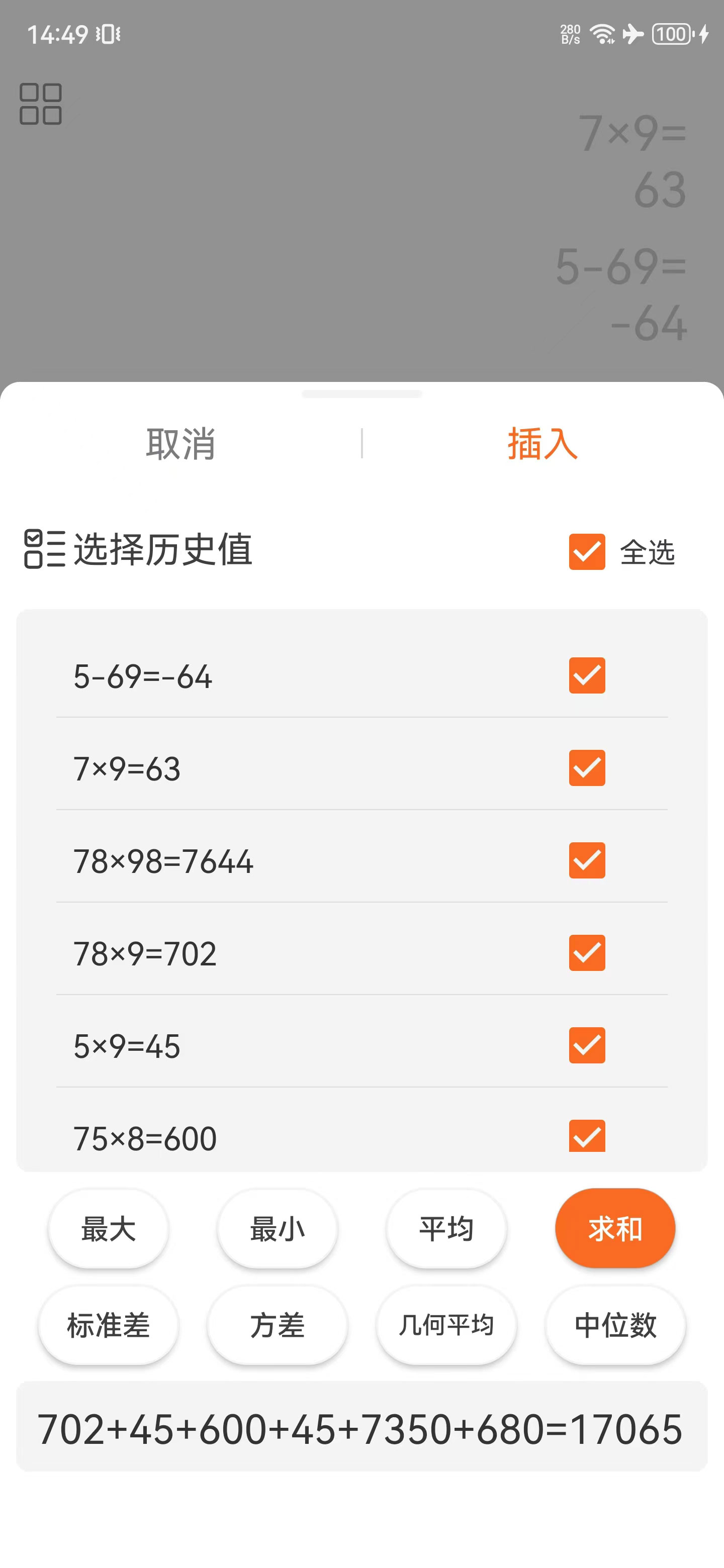The image size is (724, 1568).
Task: Uncheck the 75×8=600 history entry
Action: (586, 1136)
